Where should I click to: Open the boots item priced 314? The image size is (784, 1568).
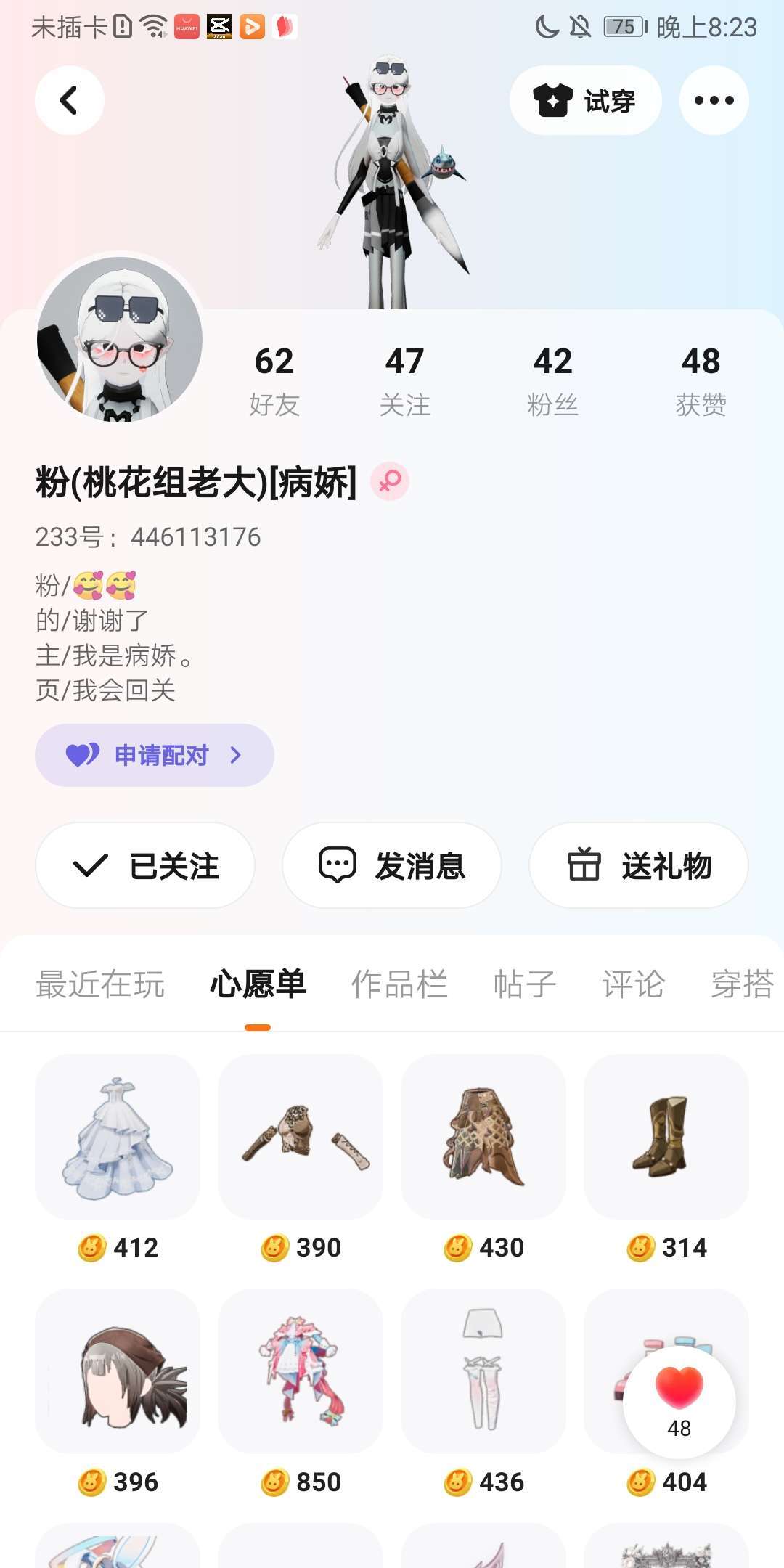pyautogui.click(x=666, y=1137)
